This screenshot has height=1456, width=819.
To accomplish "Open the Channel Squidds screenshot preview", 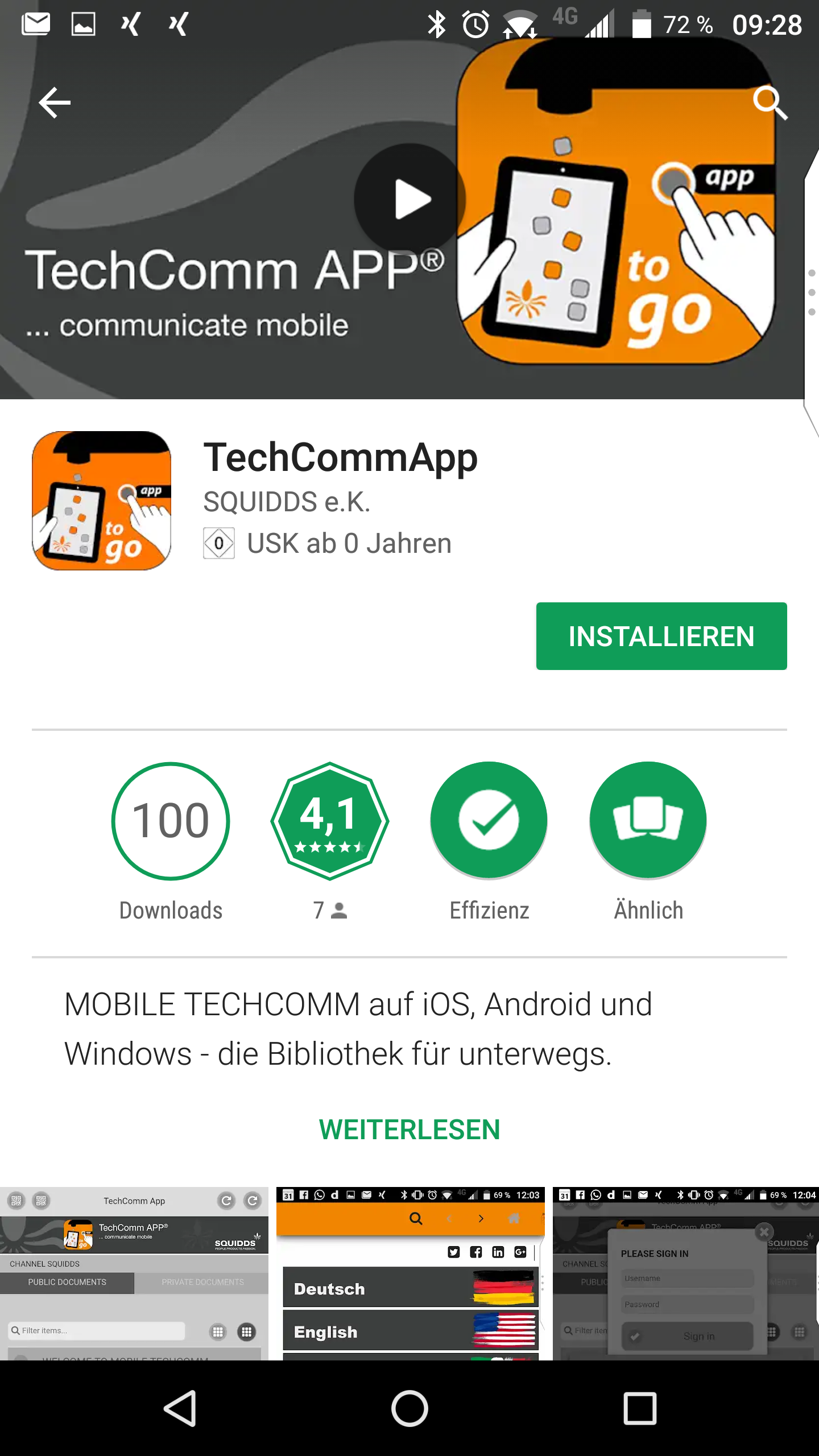I will (134, 1273).
